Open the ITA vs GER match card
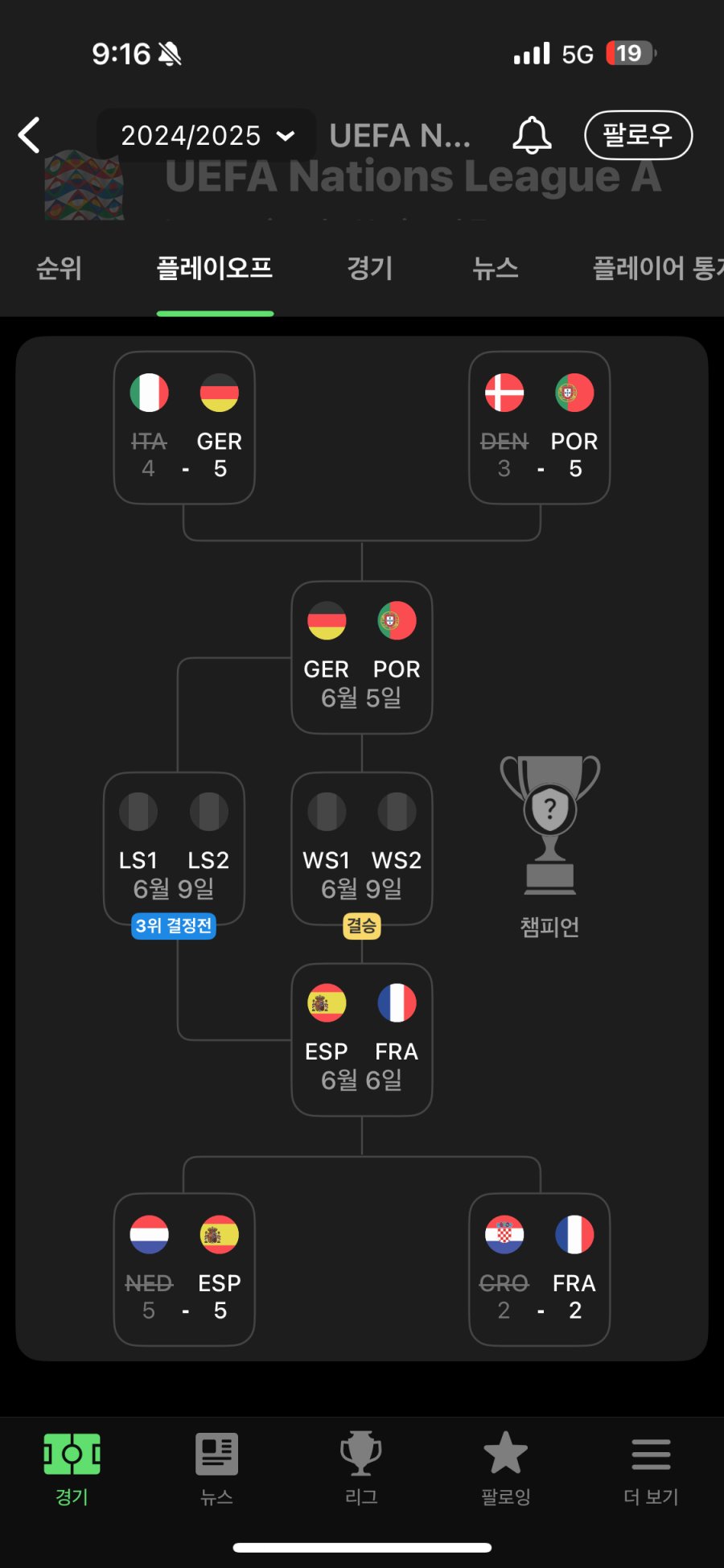Viewport: 724px width, 1568px height. [184, 427]
